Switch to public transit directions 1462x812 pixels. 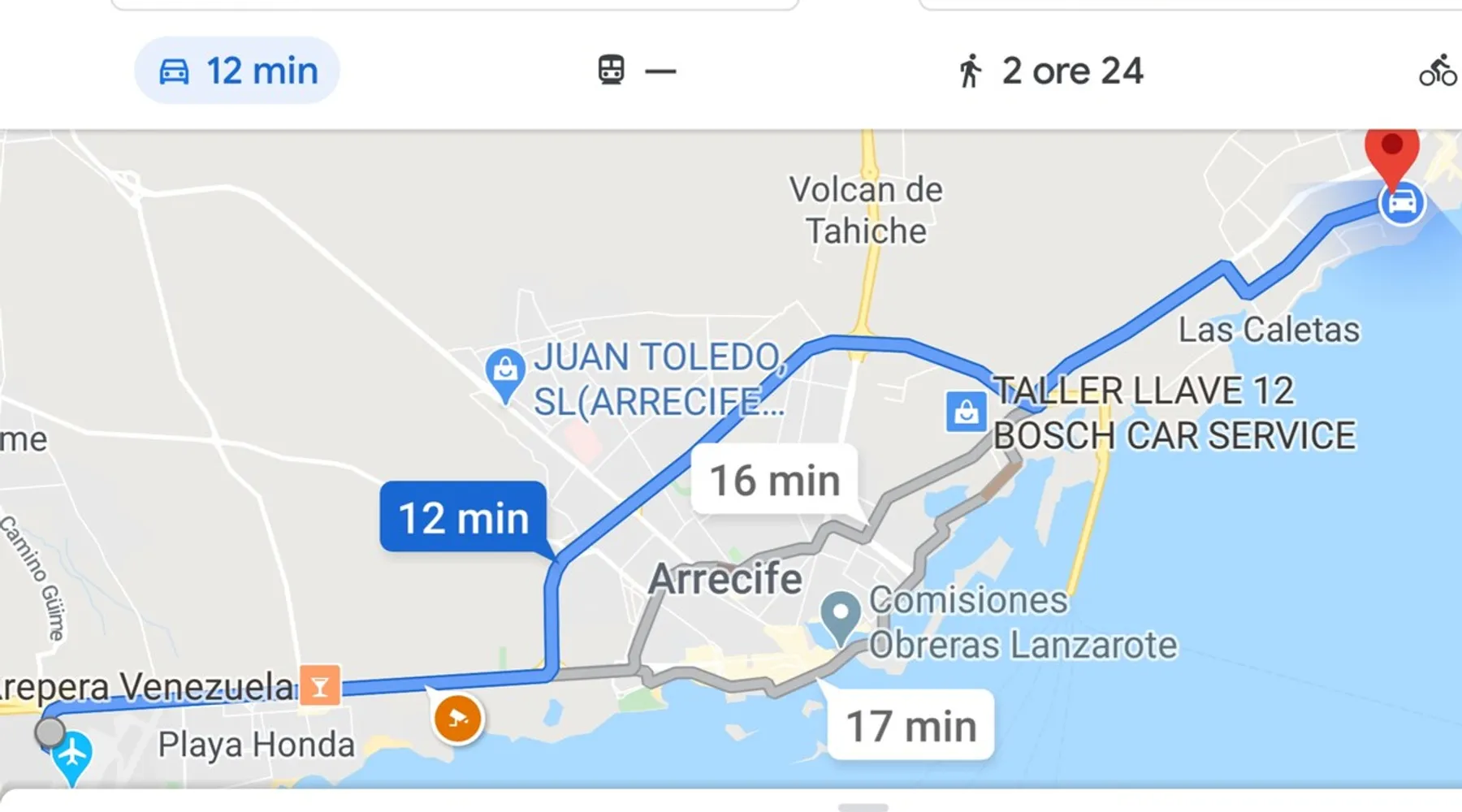click(x=635, y=71)
